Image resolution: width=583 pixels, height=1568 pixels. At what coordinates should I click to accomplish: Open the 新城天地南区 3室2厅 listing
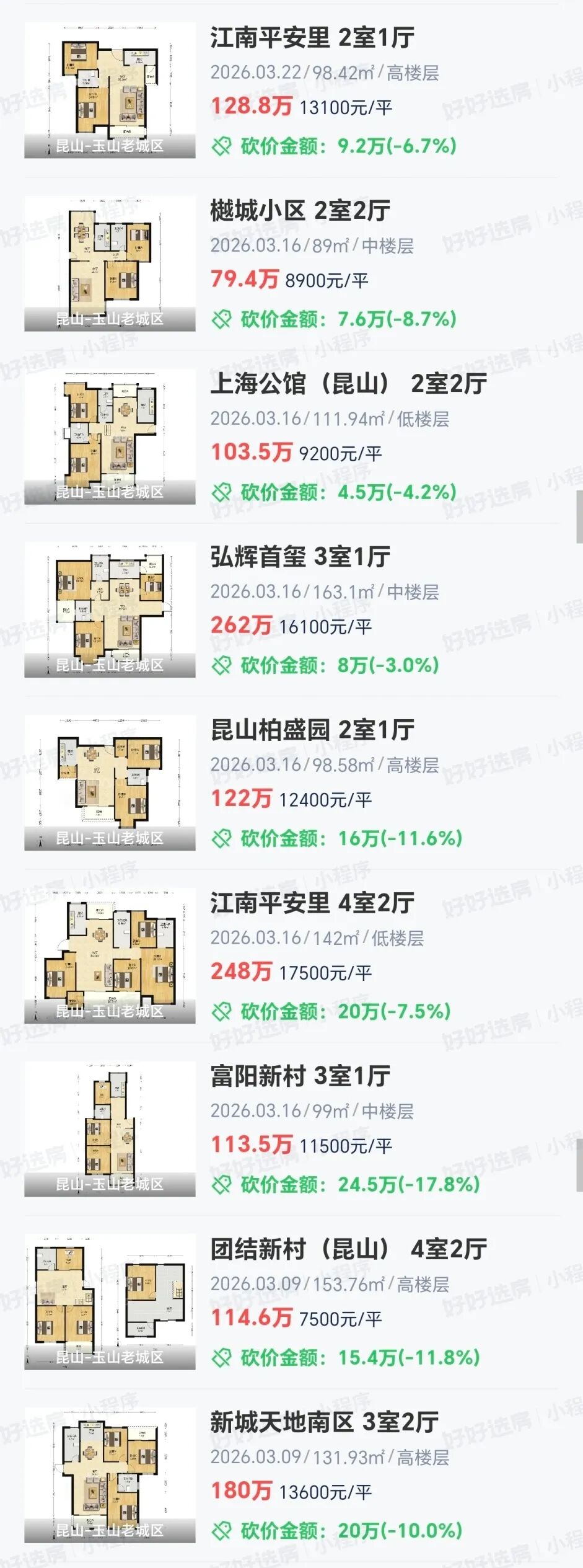pyautogui.click(x=324, y=1422)
